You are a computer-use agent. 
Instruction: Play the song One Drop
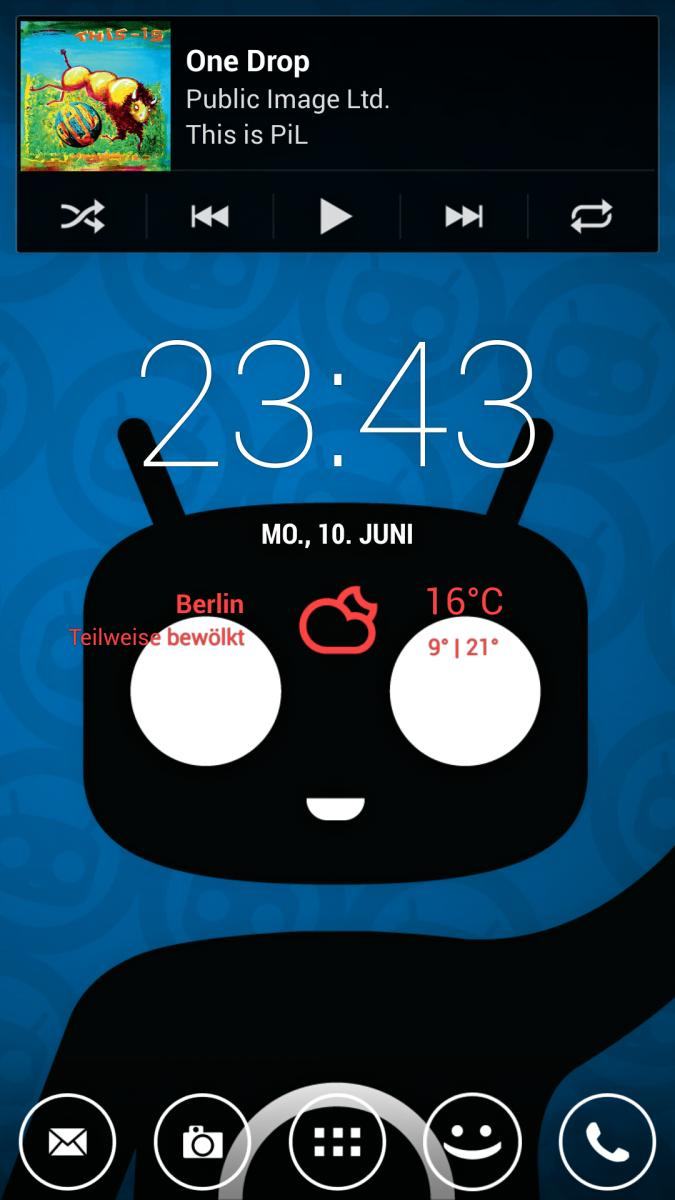point(336,216)
